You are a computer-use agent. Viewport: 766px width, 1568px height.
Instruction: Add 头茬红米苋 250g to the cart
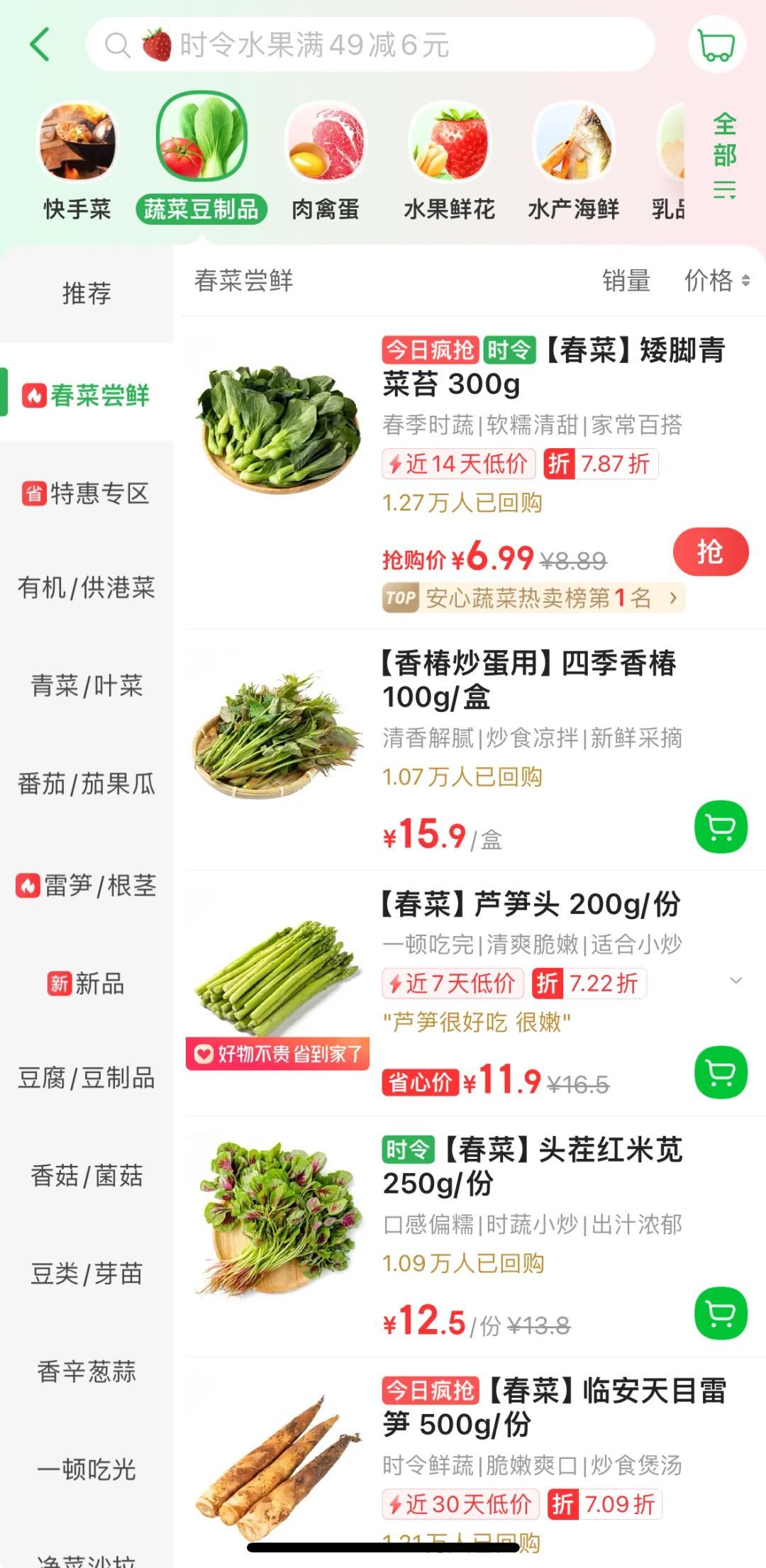tap(721, 1313)
